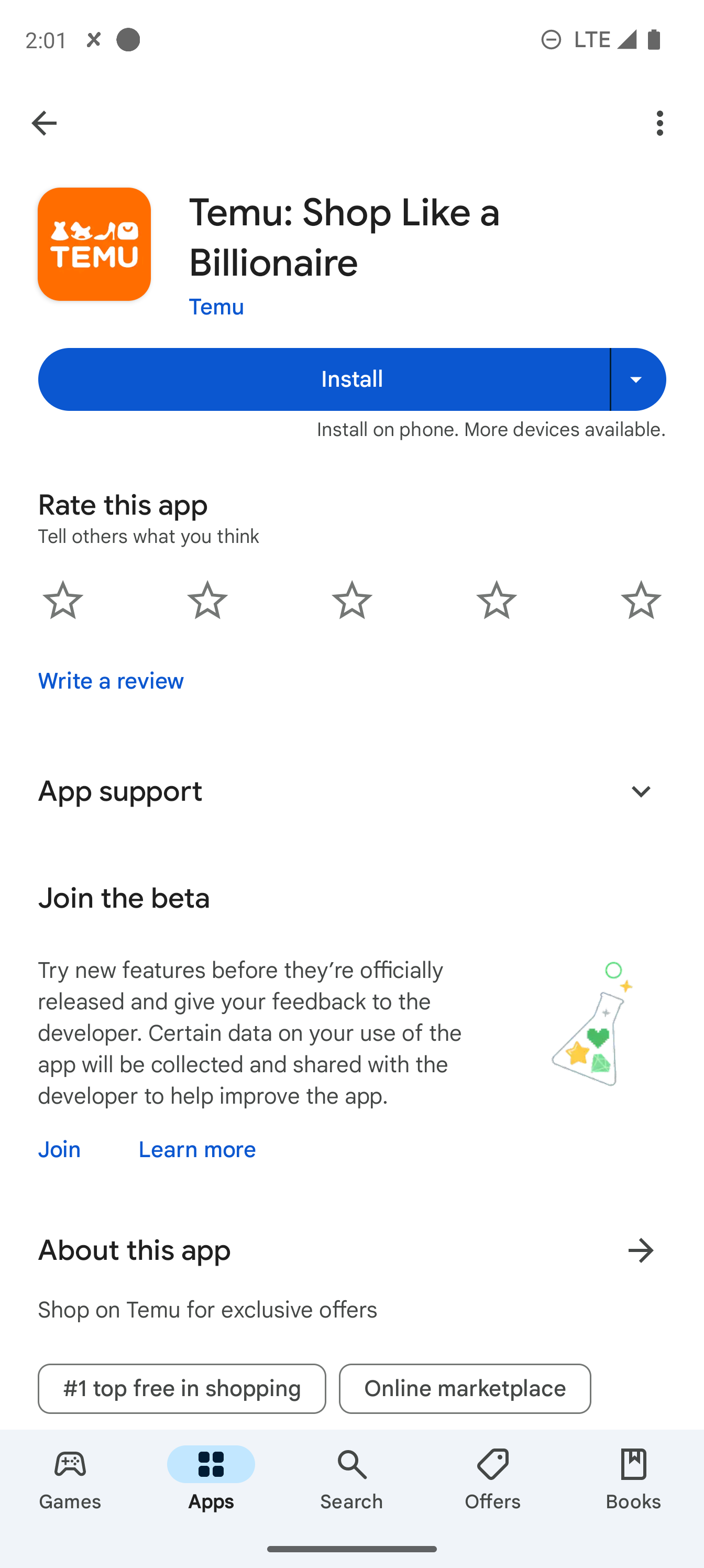Go back using the arrow icon
This screenshot has width=704, height=1568.
point(44,124)
